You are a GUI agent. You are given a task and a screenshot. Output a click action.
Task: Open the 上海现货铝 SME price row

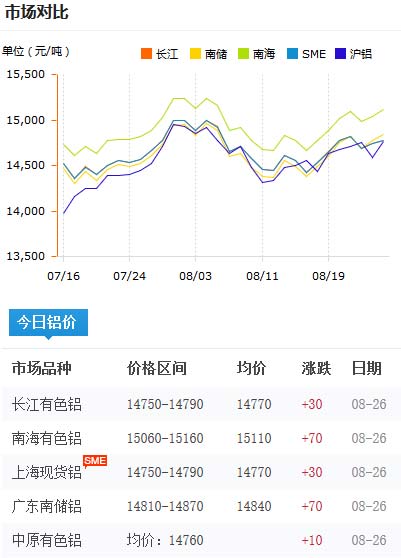tap(200, 472)
